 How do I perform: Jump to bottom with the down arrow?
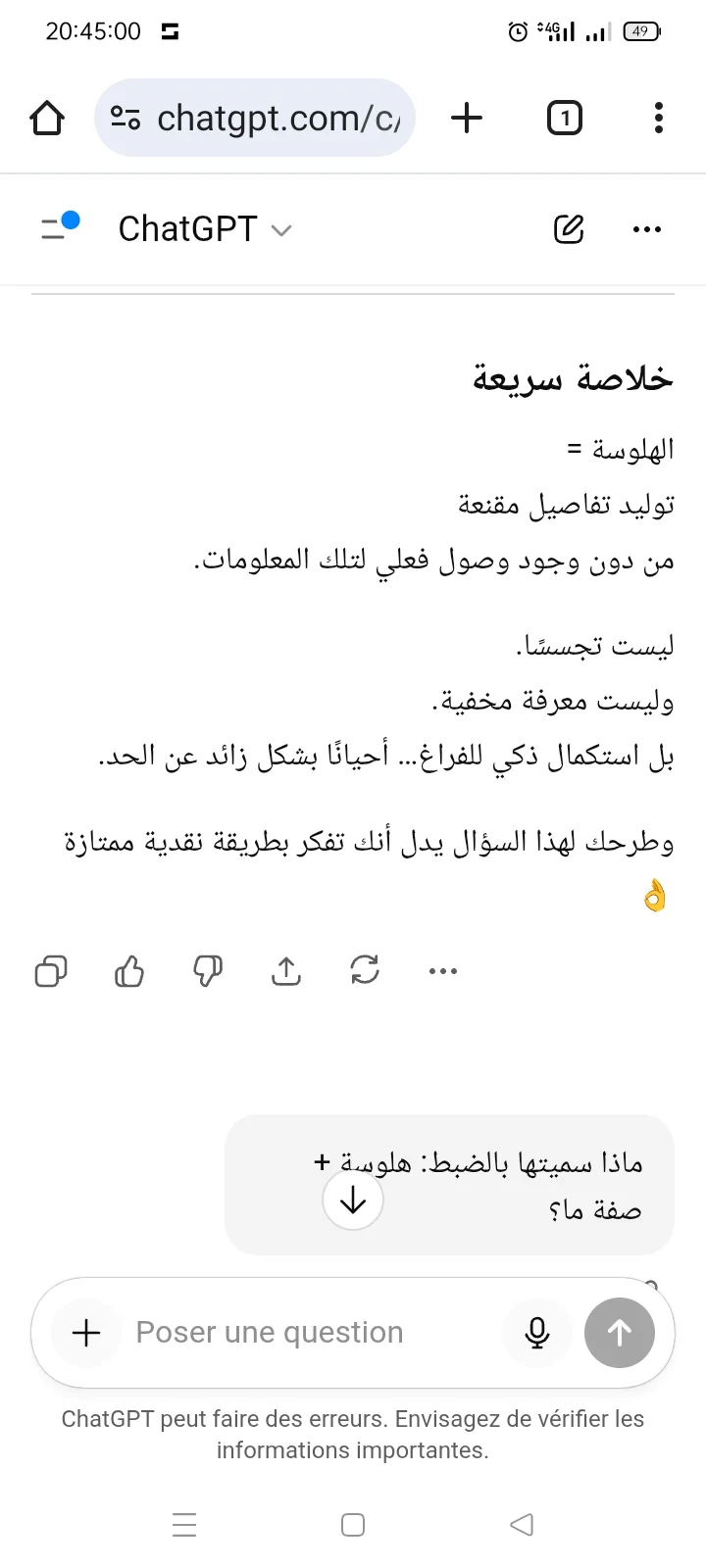tap(353, 1200)
